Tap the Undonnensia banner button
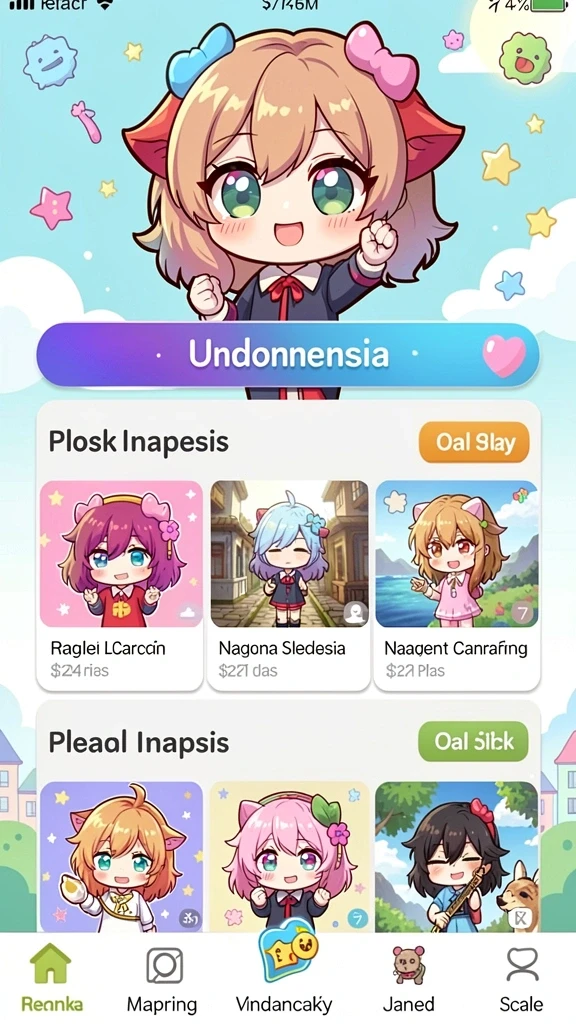This screenshot has height=1024, width=576. pyautogui.click(x=288, y=355)
